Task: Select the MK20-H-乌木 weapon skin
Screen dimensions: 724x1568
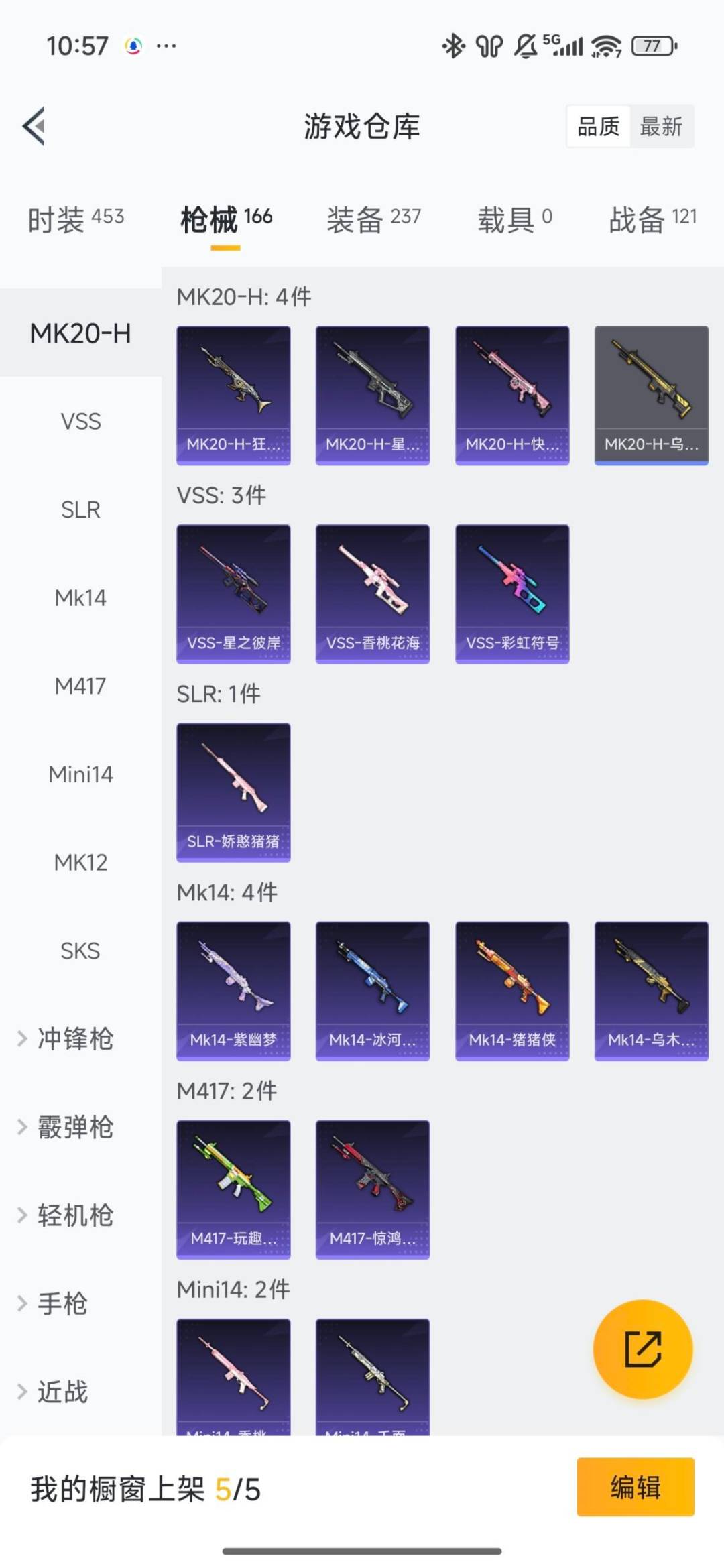Action: tap(650, 394)
